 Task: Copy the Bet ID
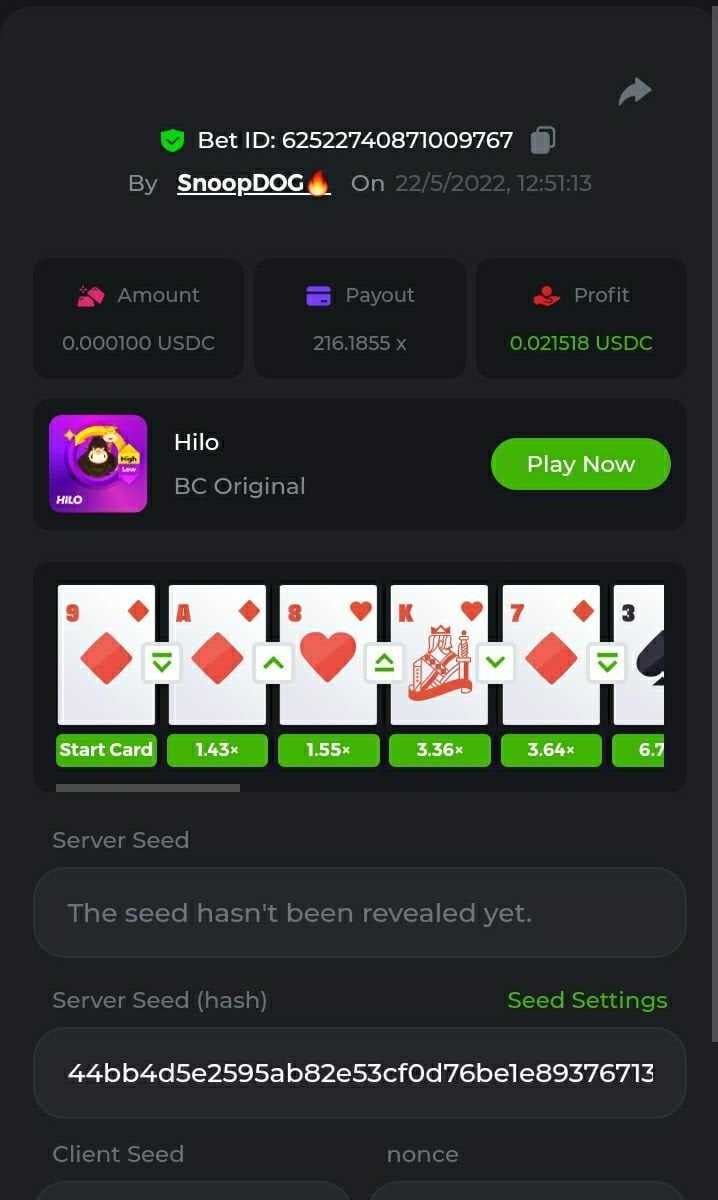point(543,140)
